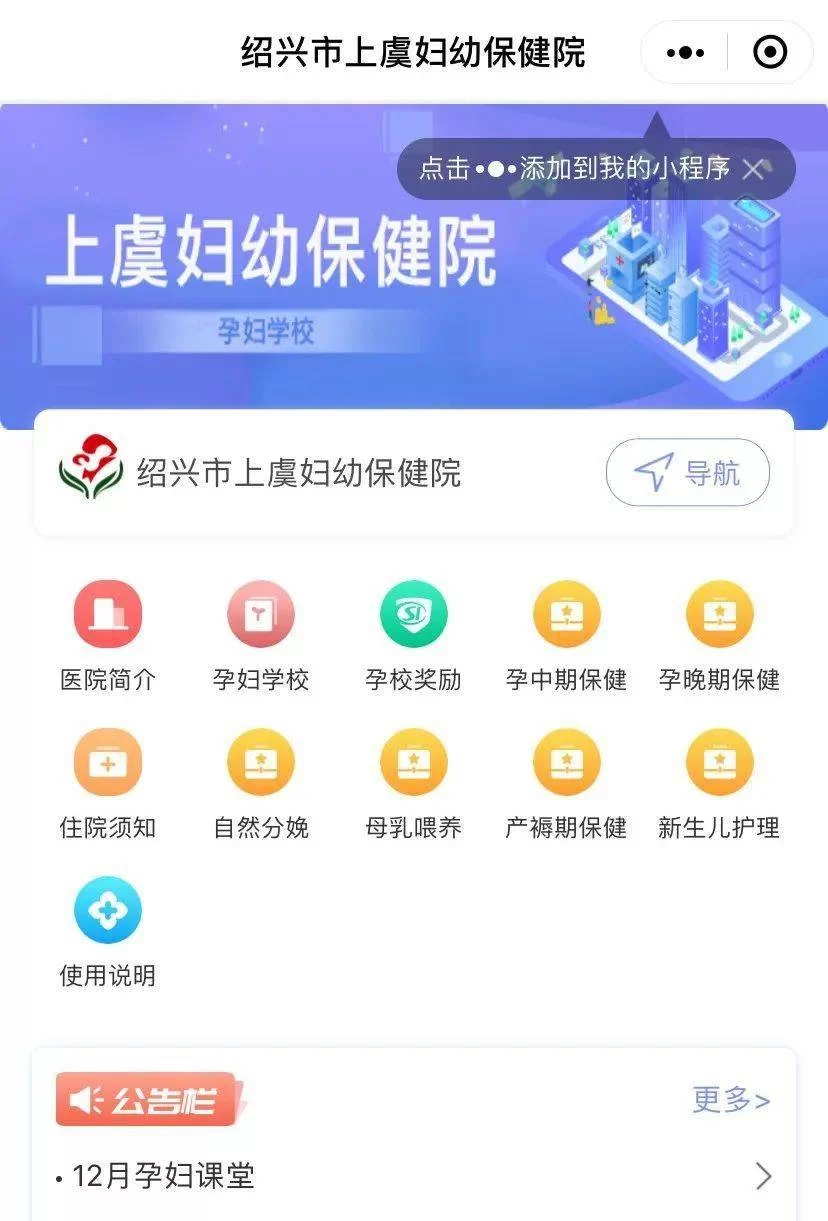Viewport: 828px width, 1221px height.
Task: Tap the 导航 navigation button
Action: (x=688, y=472)
